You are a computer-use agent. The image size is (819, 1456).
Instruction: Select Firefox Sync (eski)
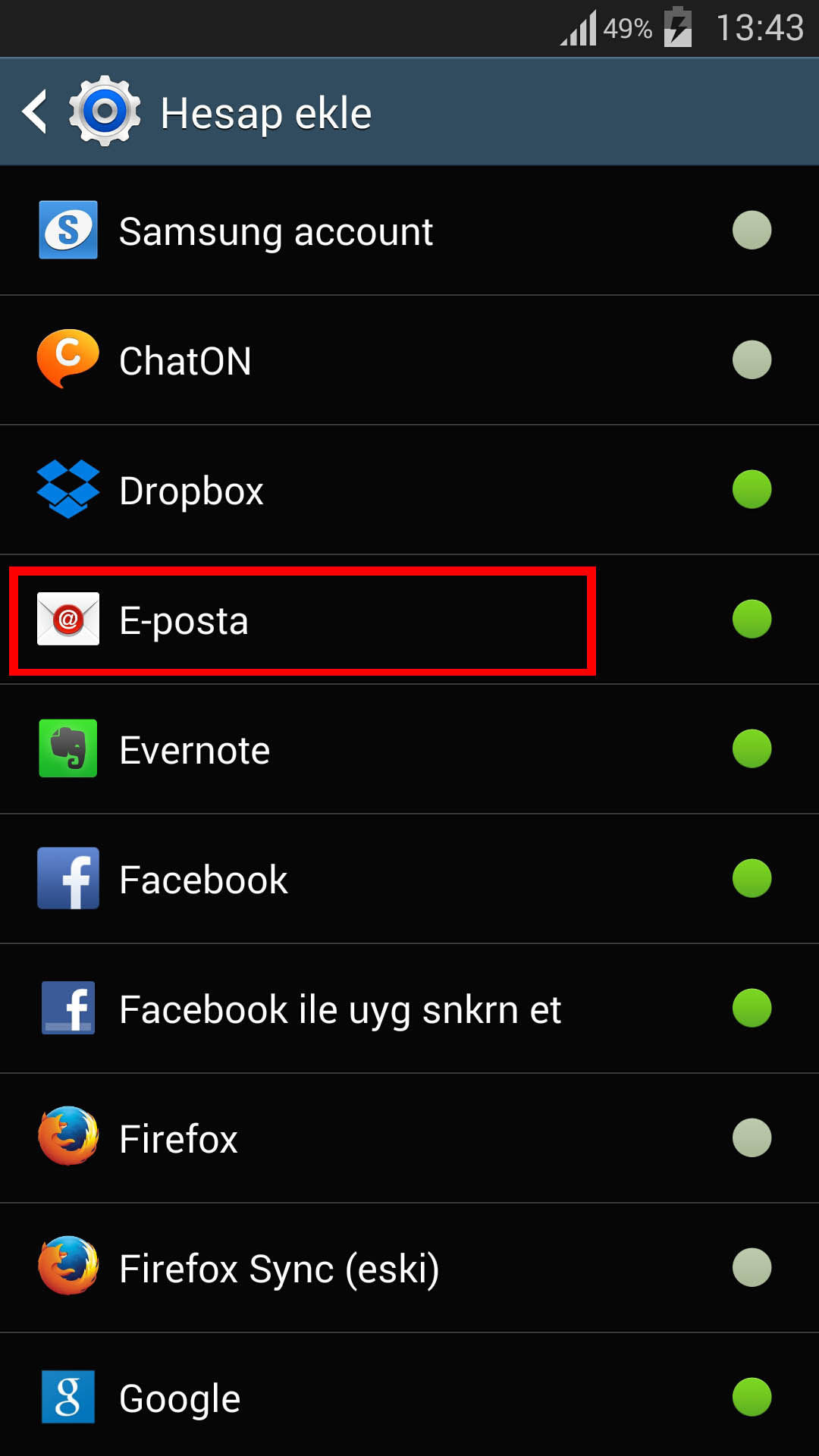pyautogui.click(x=409, y=1268)
